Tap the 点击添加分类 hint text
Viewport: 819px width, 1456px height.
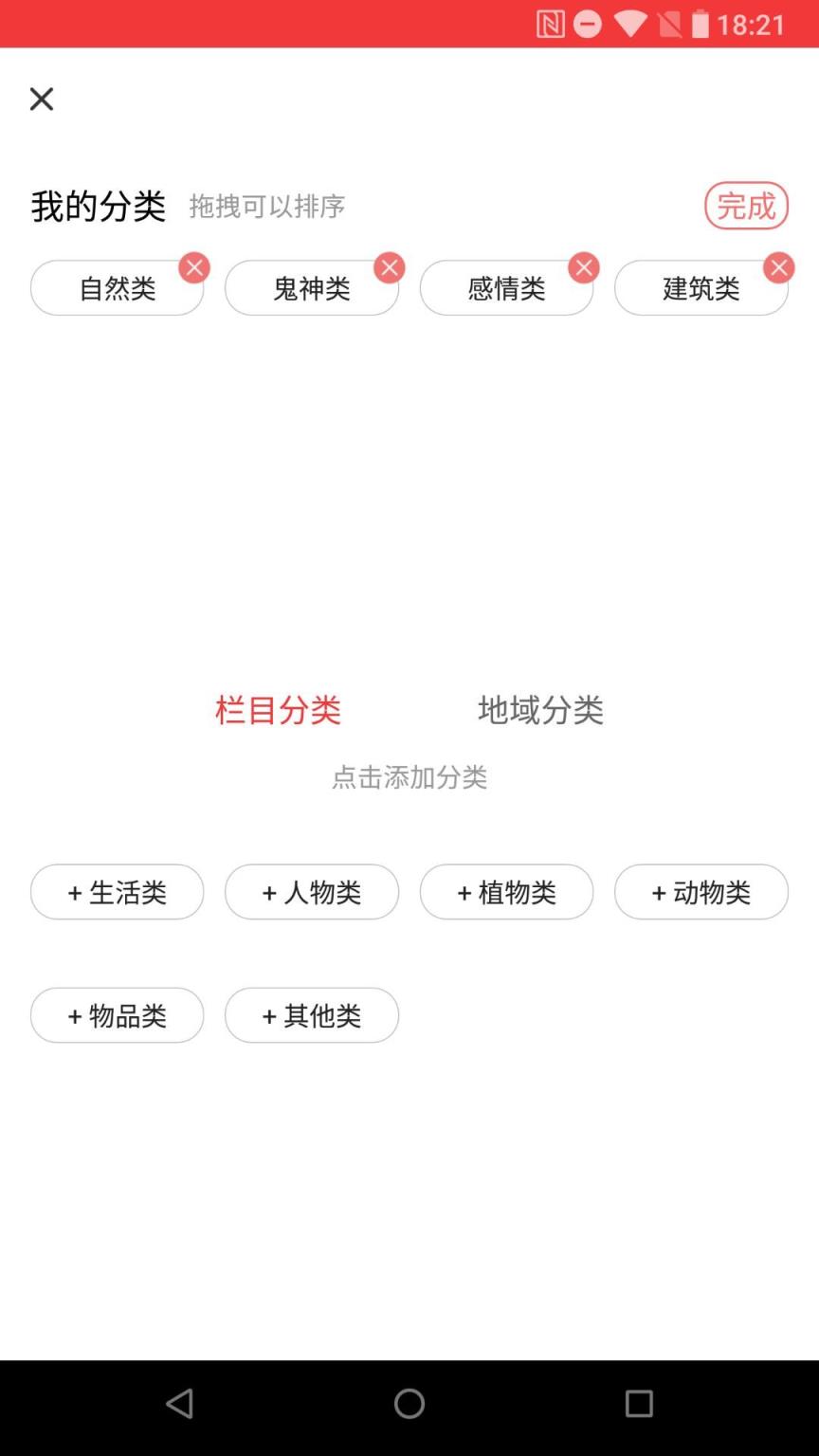[x=409, y=777]
